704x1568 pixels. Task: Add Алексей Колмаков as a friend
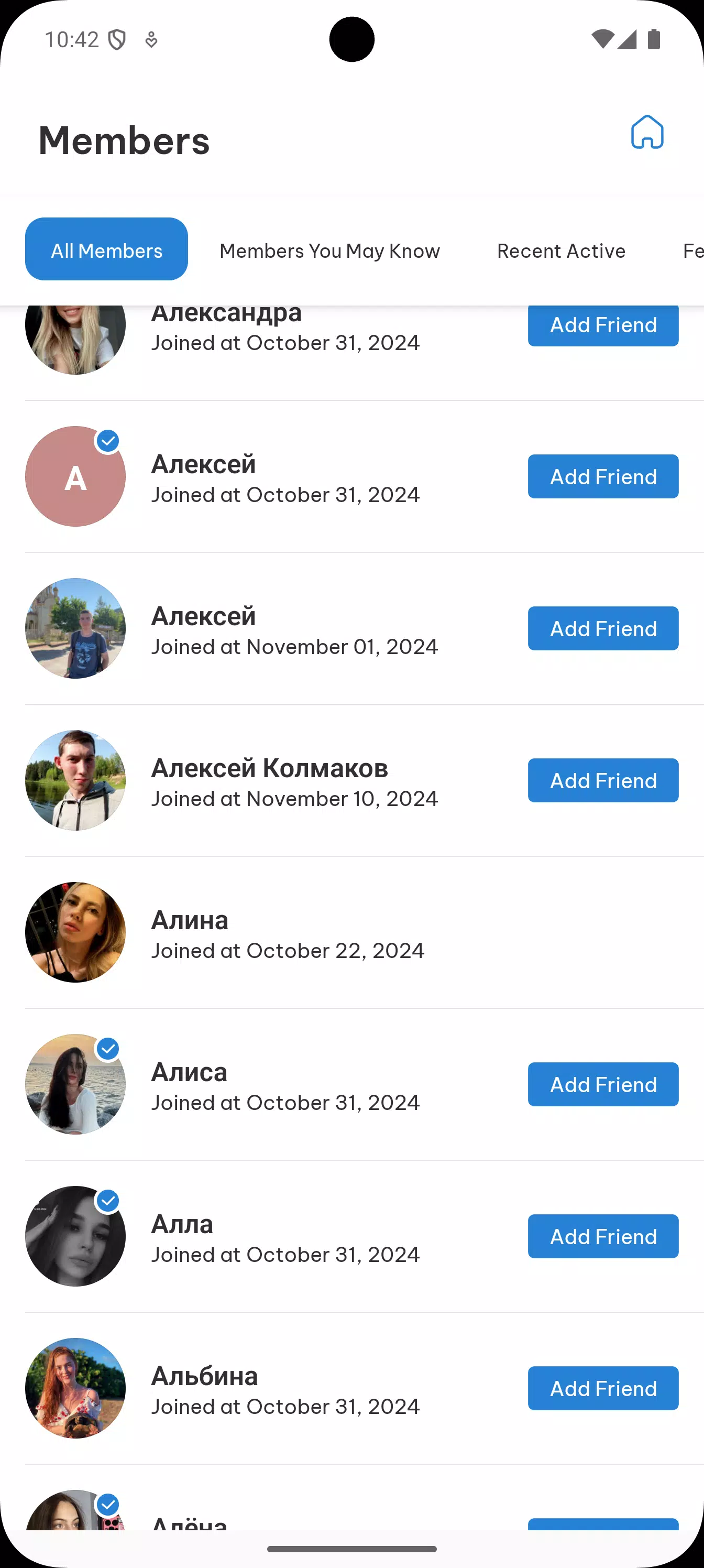(x=602, y=780)
